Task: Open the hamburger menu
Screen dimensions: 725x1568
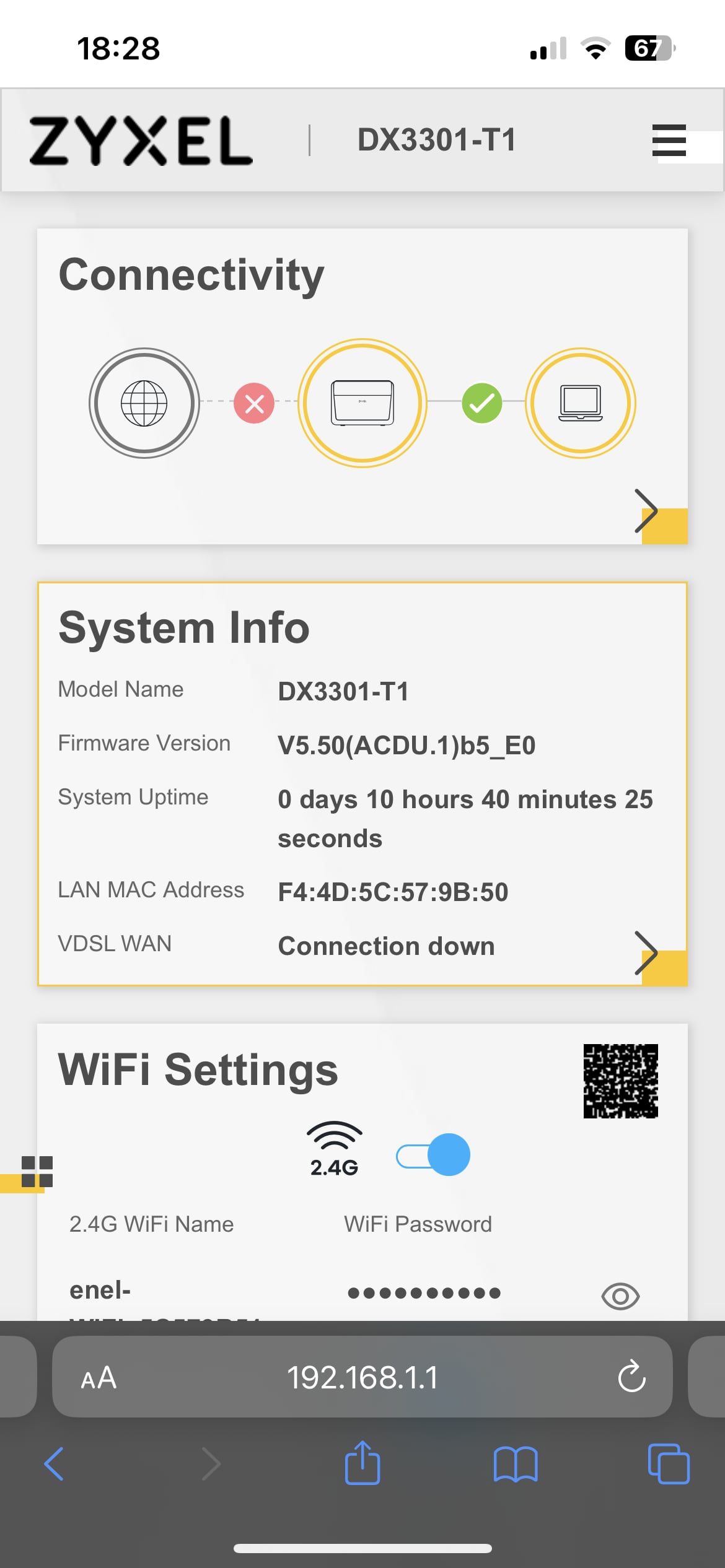Action: coord(669,140)
